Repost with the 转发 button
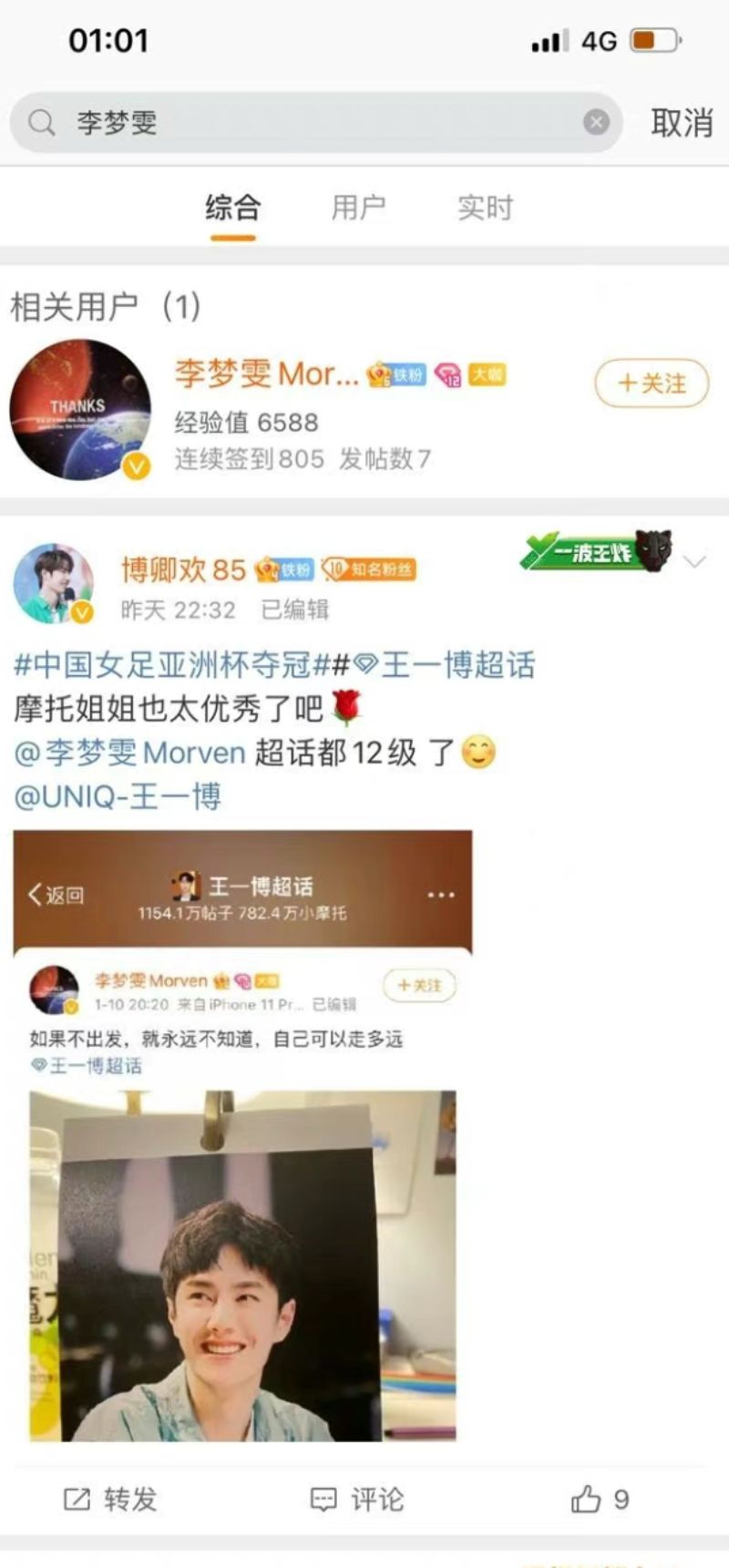Screen dimensions: 729x1568 coord(110,1499)
